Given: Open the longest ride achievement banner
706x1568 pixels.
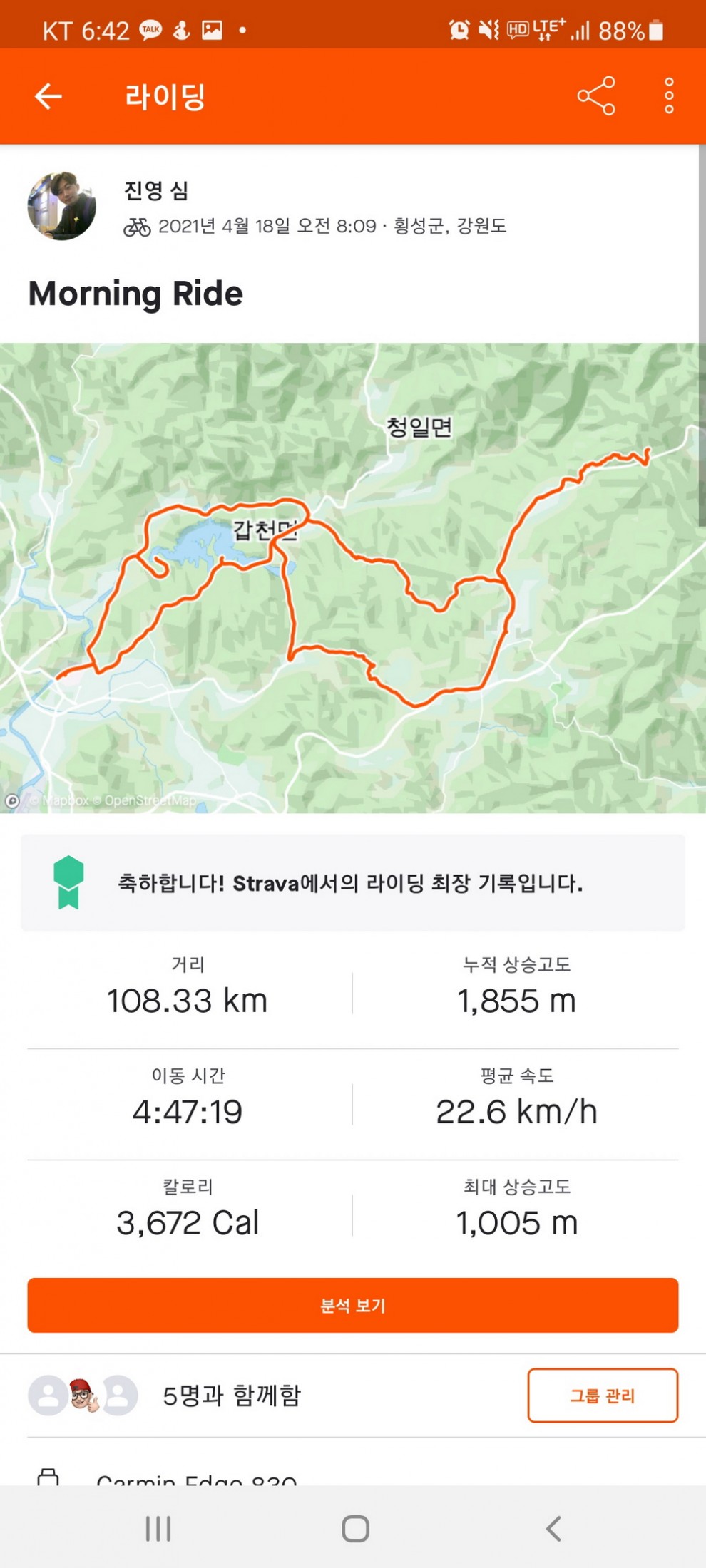Looking at the screenshot, I should (x=352, y=882).
